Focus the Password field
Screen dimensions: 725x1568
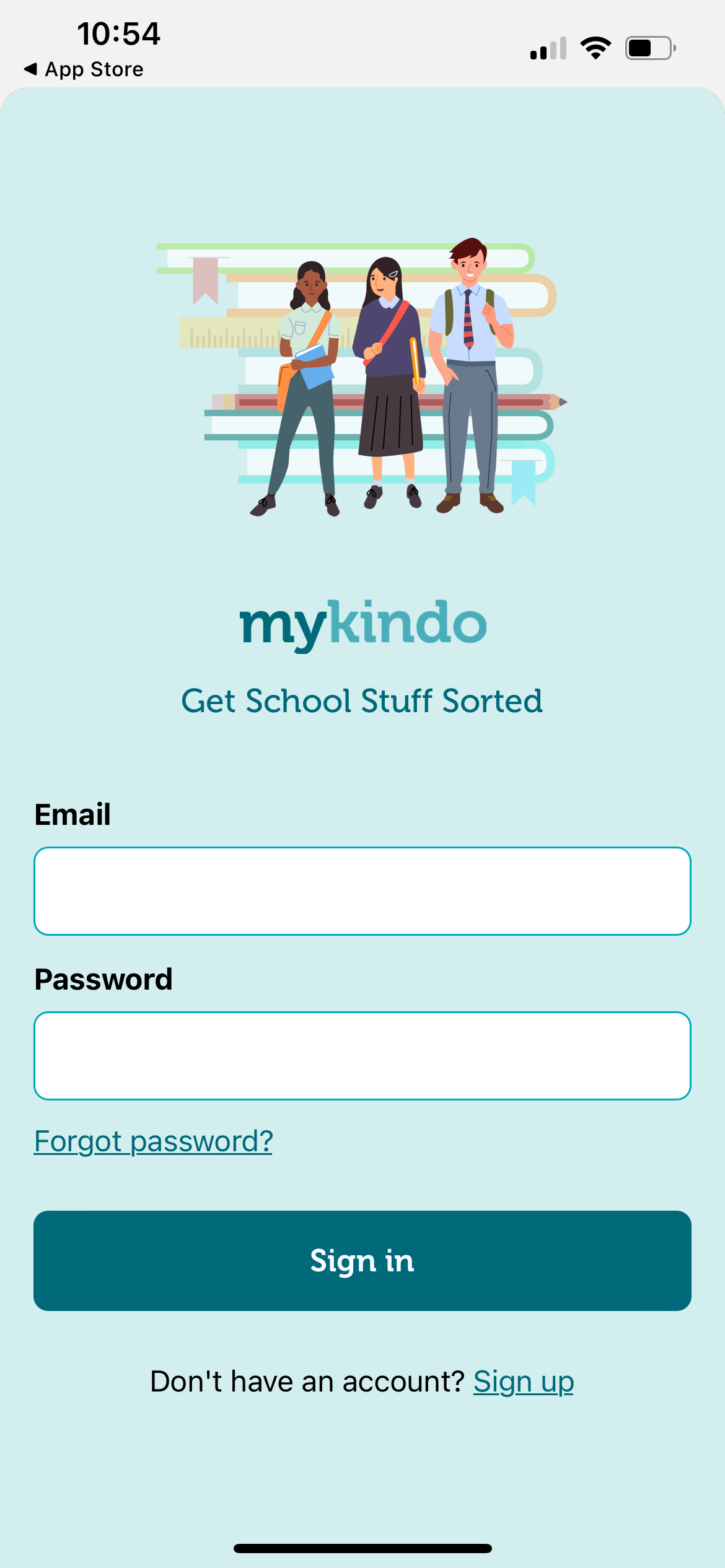(x=362, y=1056)
